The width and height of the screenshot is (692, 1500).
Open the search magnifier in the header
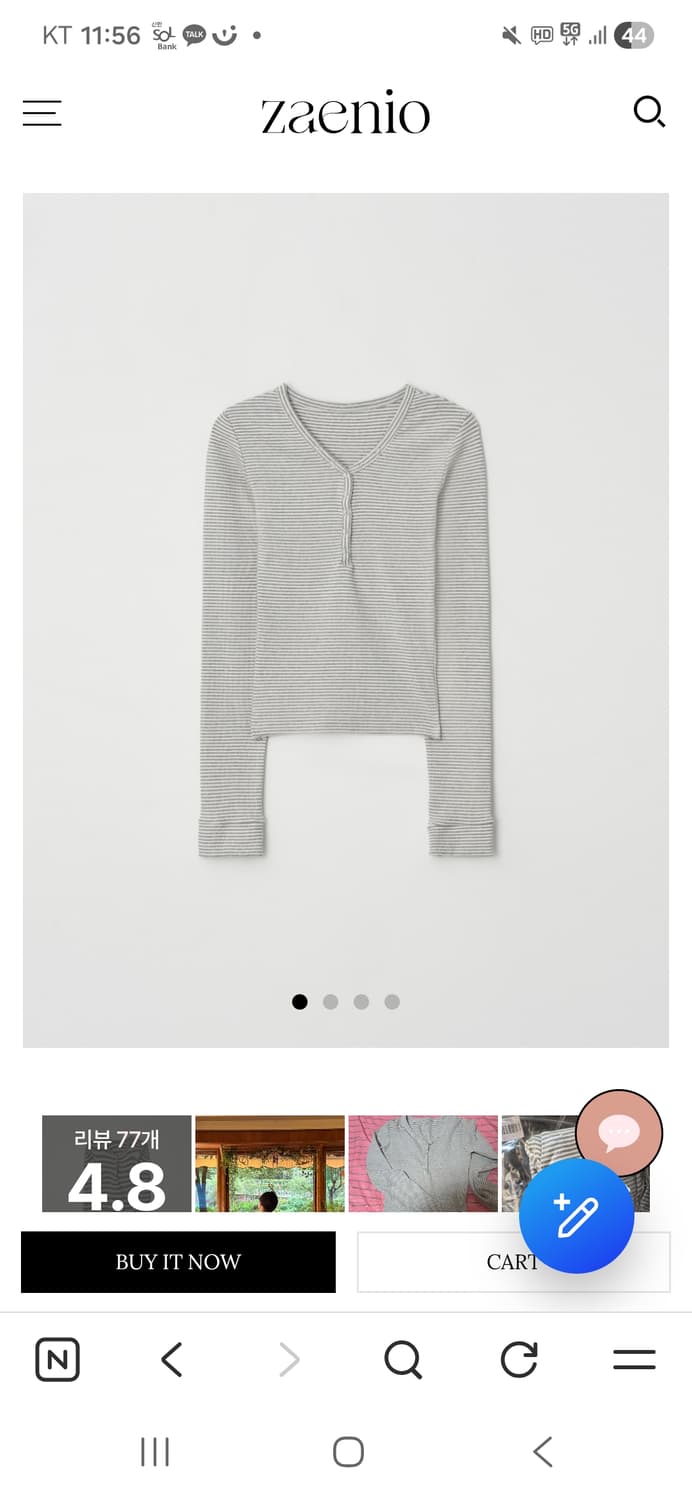pos(649,112)
